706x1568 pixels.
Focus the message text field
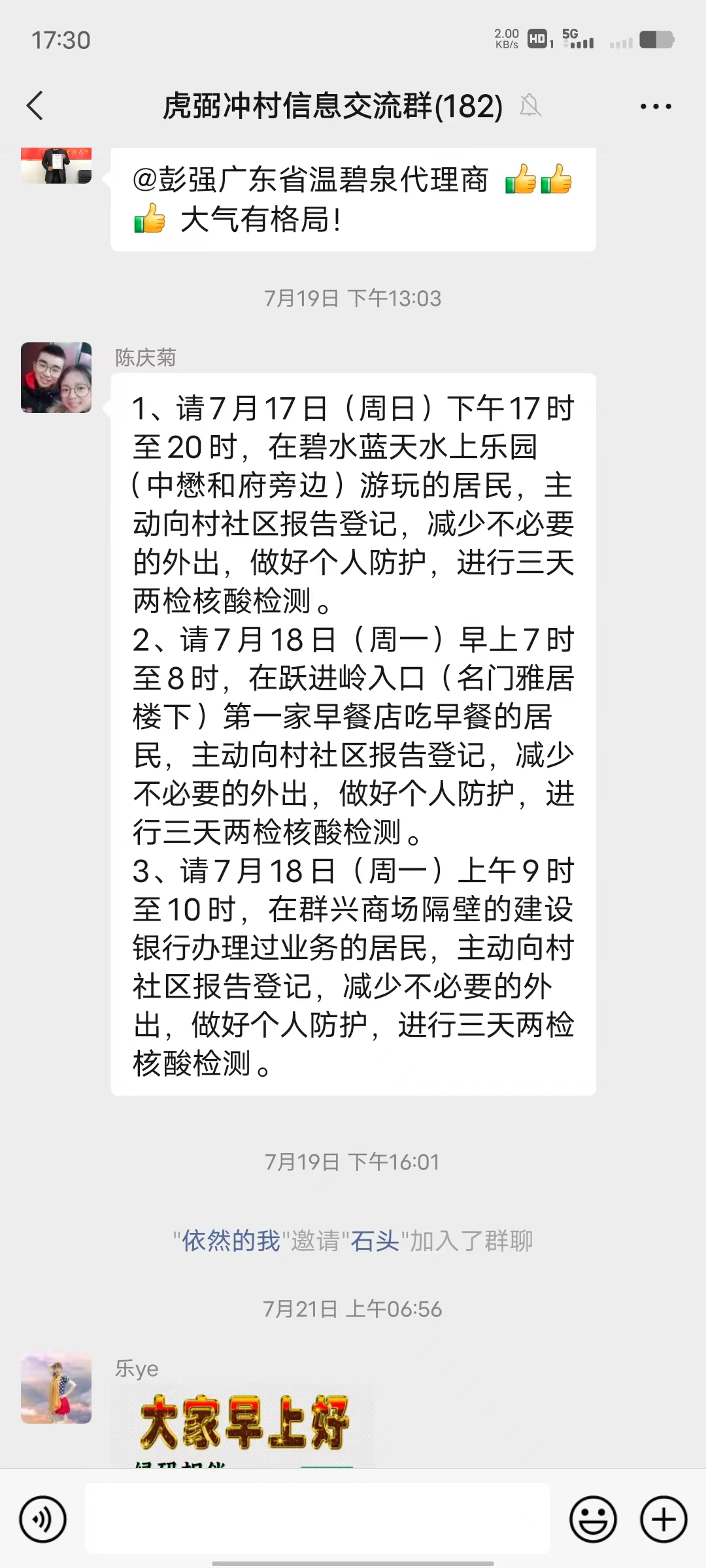[x=317, y=1518]
